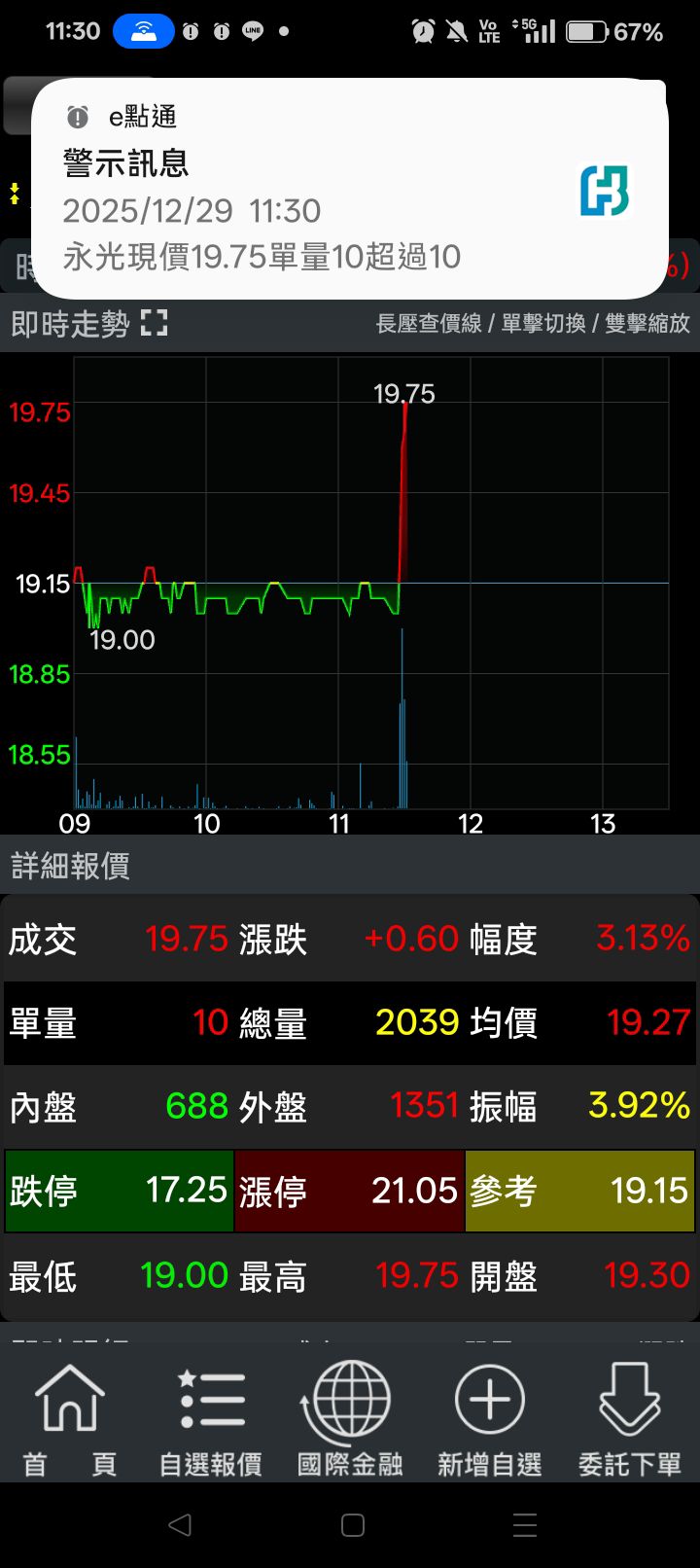700x1568 pixels.
Task: Expand the 即時走勢 chart to fullscreen
Action: [154, 323]
